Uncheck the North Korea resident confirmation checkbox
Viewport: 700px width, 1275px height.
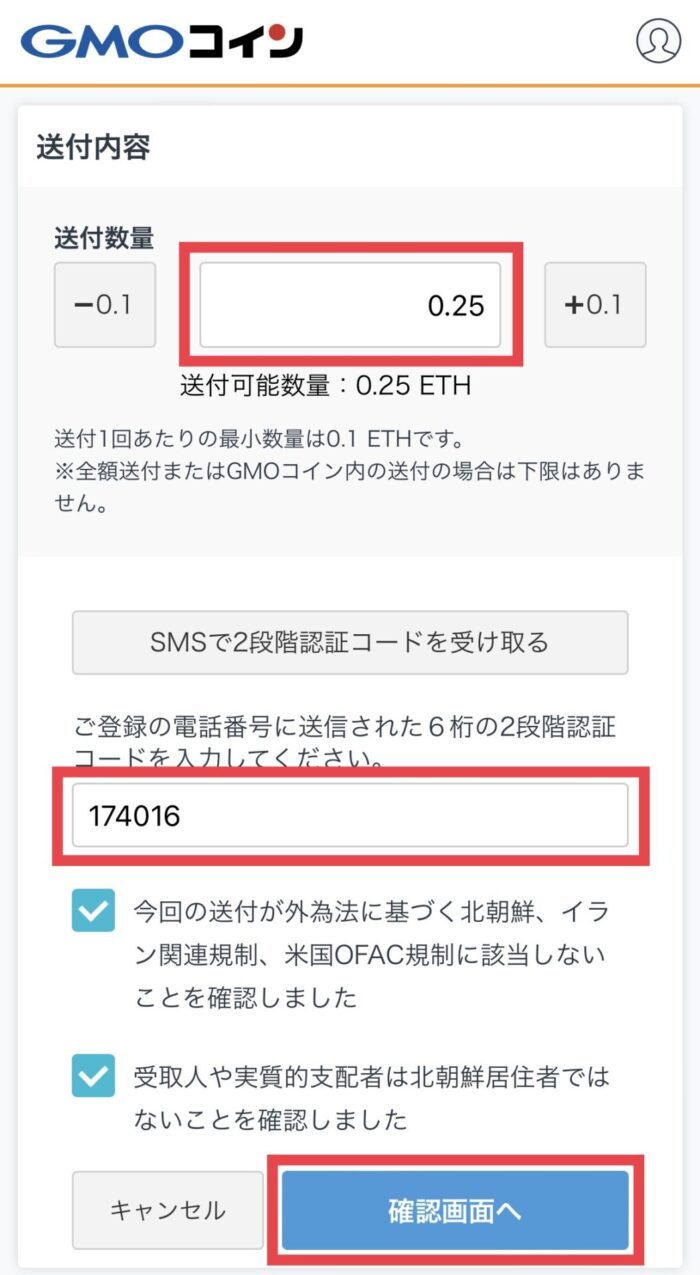pos(94,1078)
